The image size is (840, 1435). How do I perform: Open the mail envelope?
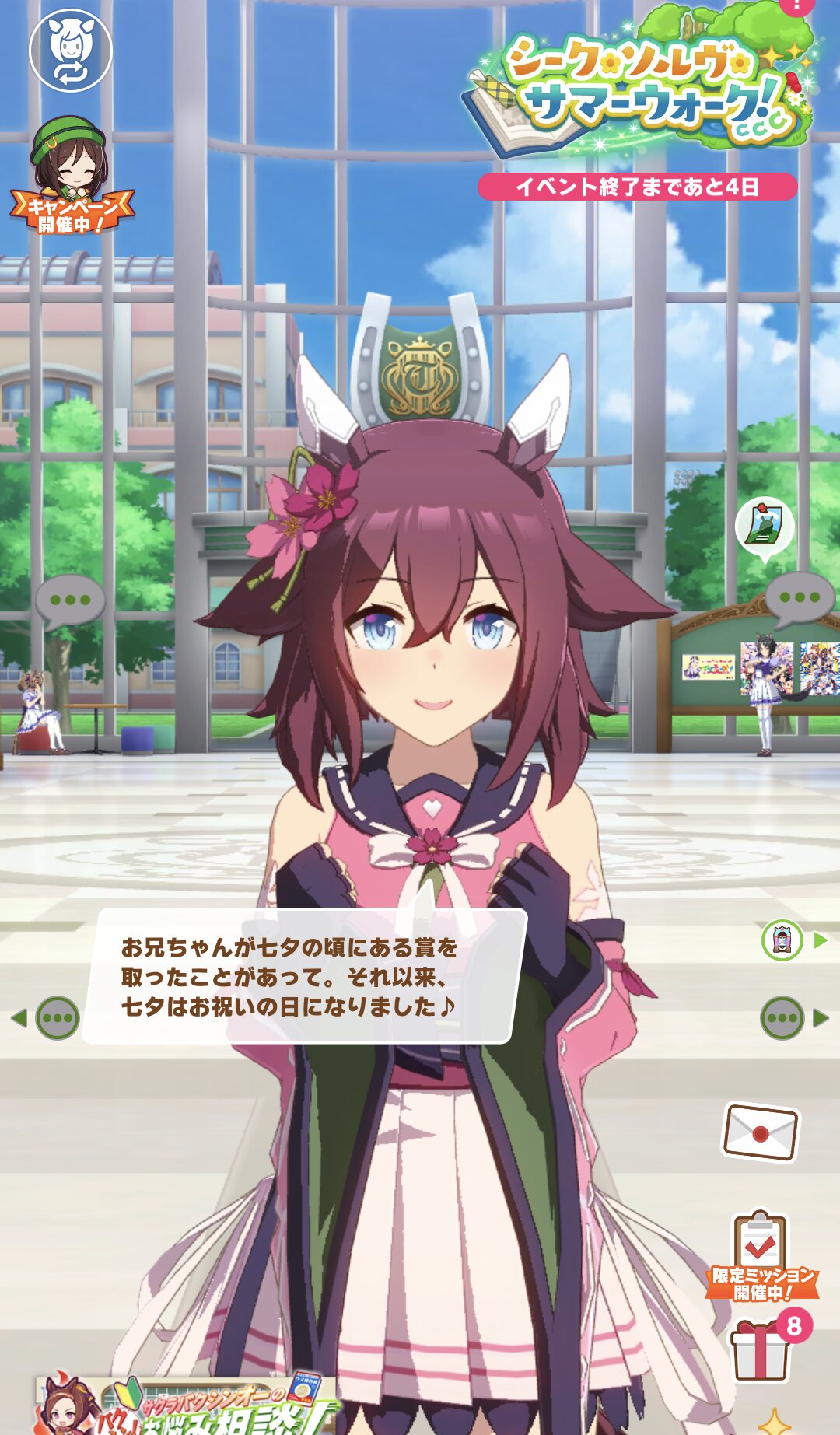click(x=761, y=1132)
